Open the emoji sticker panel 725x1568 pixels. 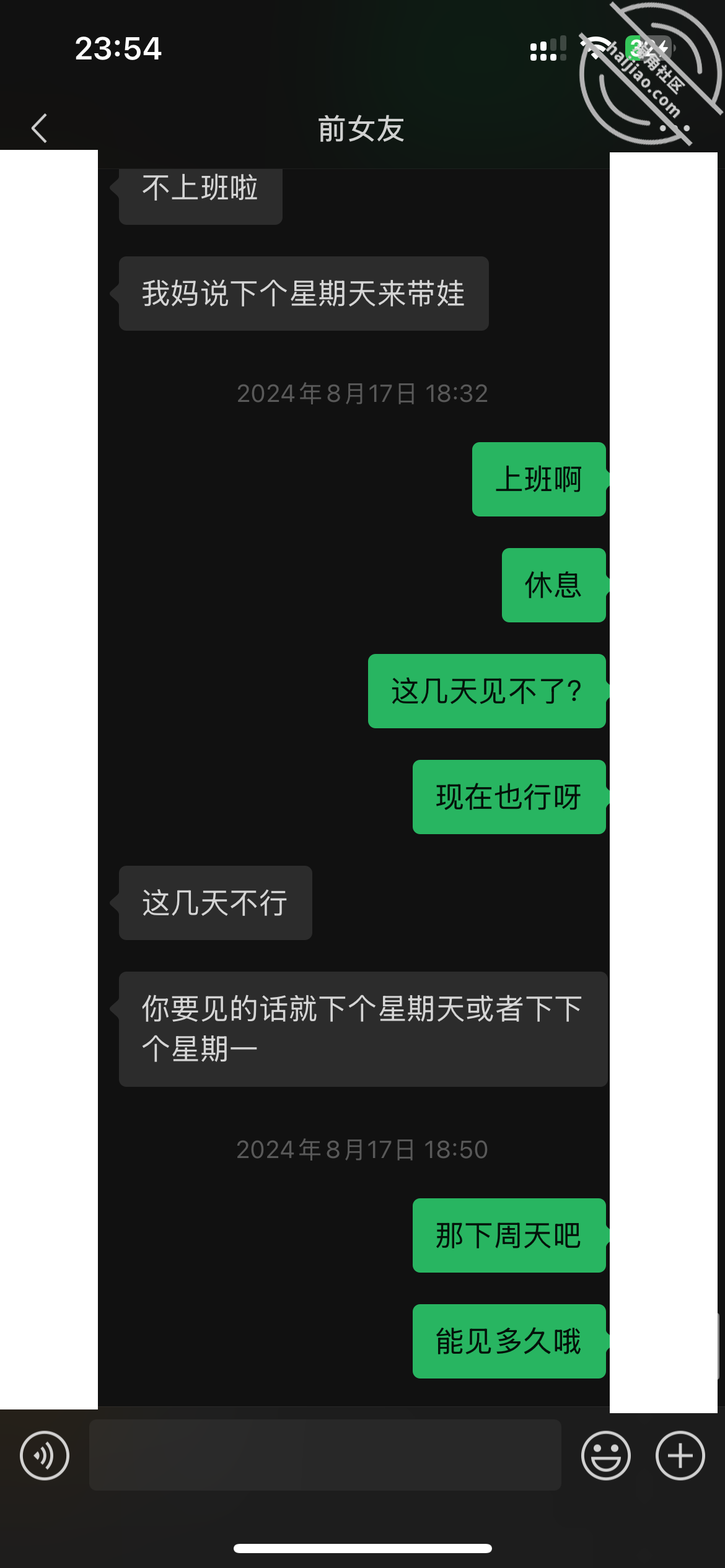point(605,1455)
